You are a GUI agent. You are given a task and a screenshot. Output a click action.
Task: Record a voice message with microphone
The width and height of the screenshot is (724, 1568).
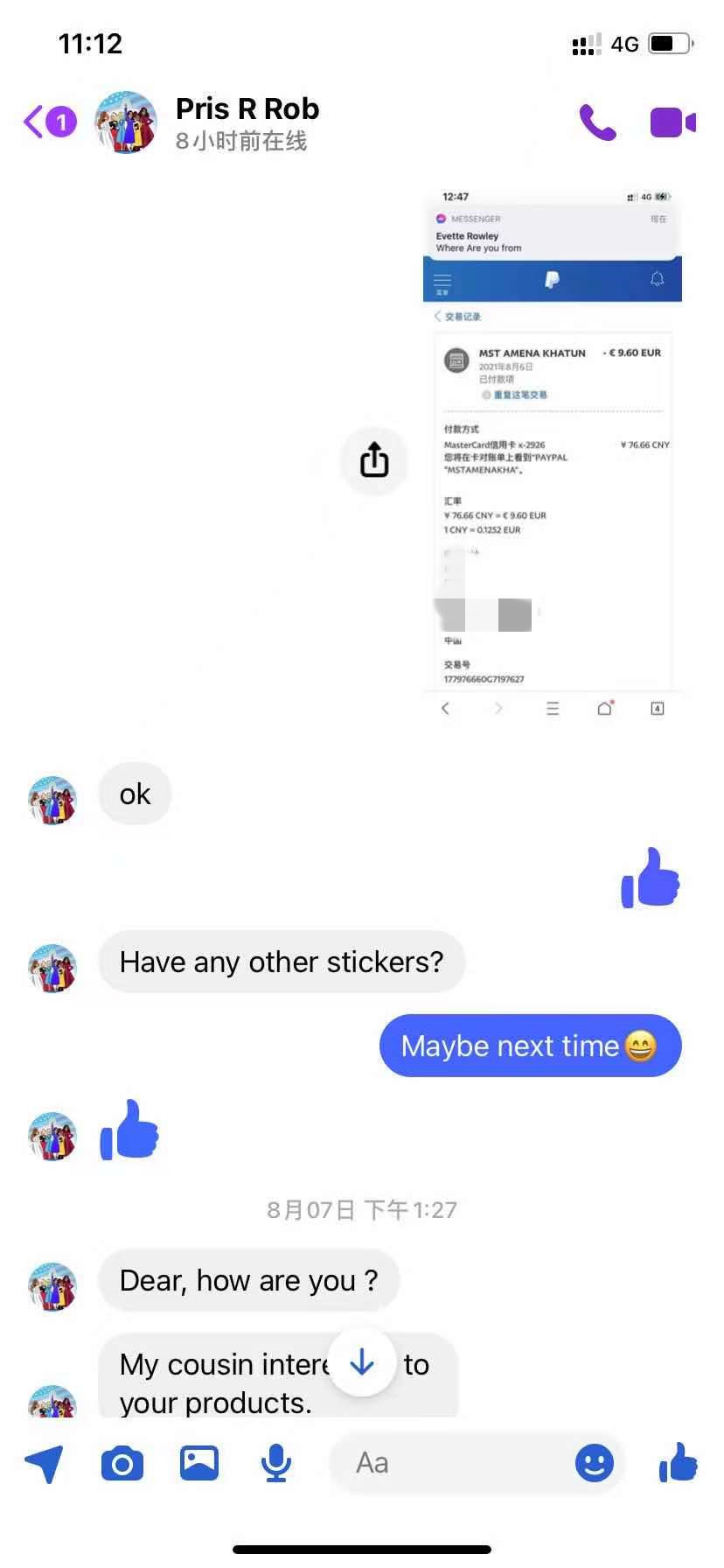point(276,1463)
